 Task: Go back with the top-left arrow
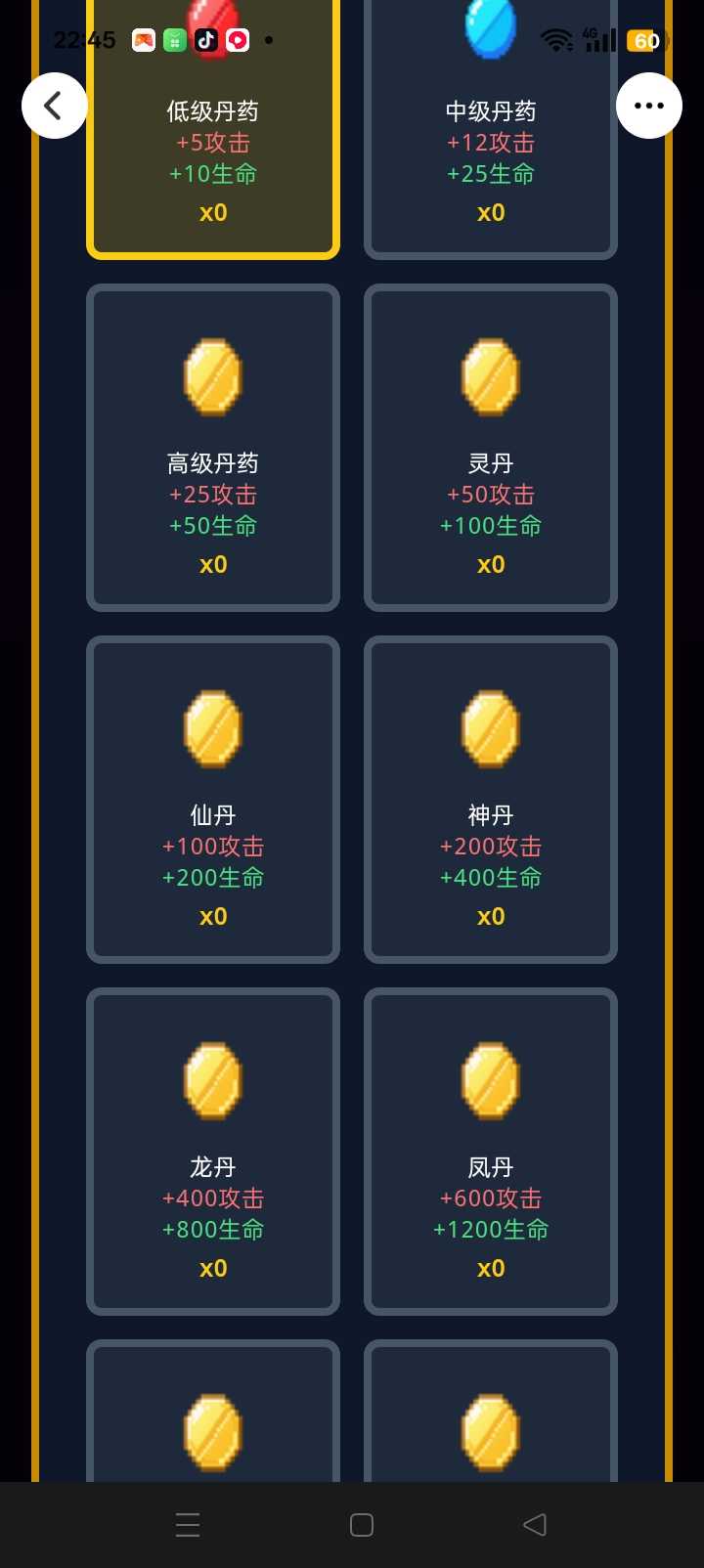(55, 106)
